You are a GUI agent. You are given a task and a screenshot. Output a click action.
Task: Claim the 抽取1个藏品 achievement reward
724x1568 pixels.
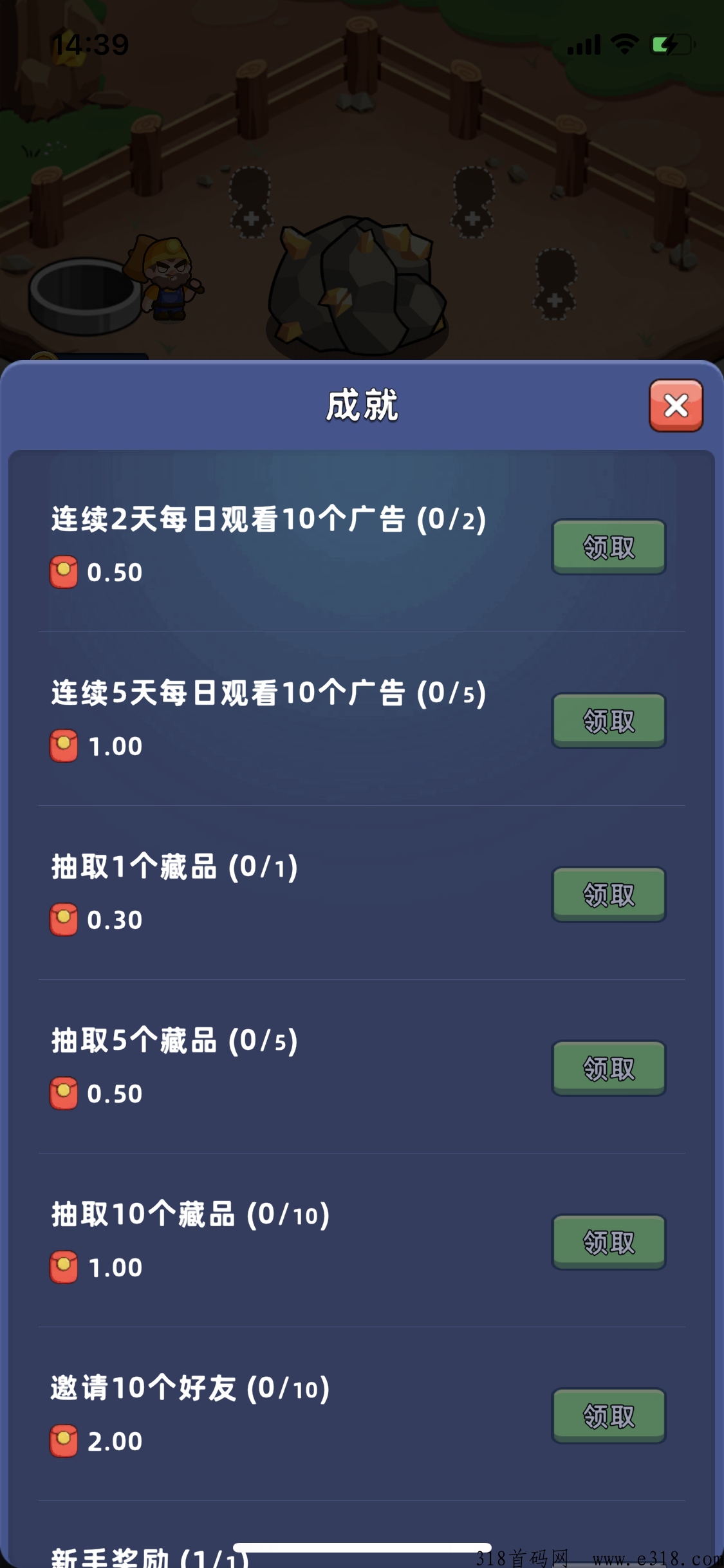point(608,895)
